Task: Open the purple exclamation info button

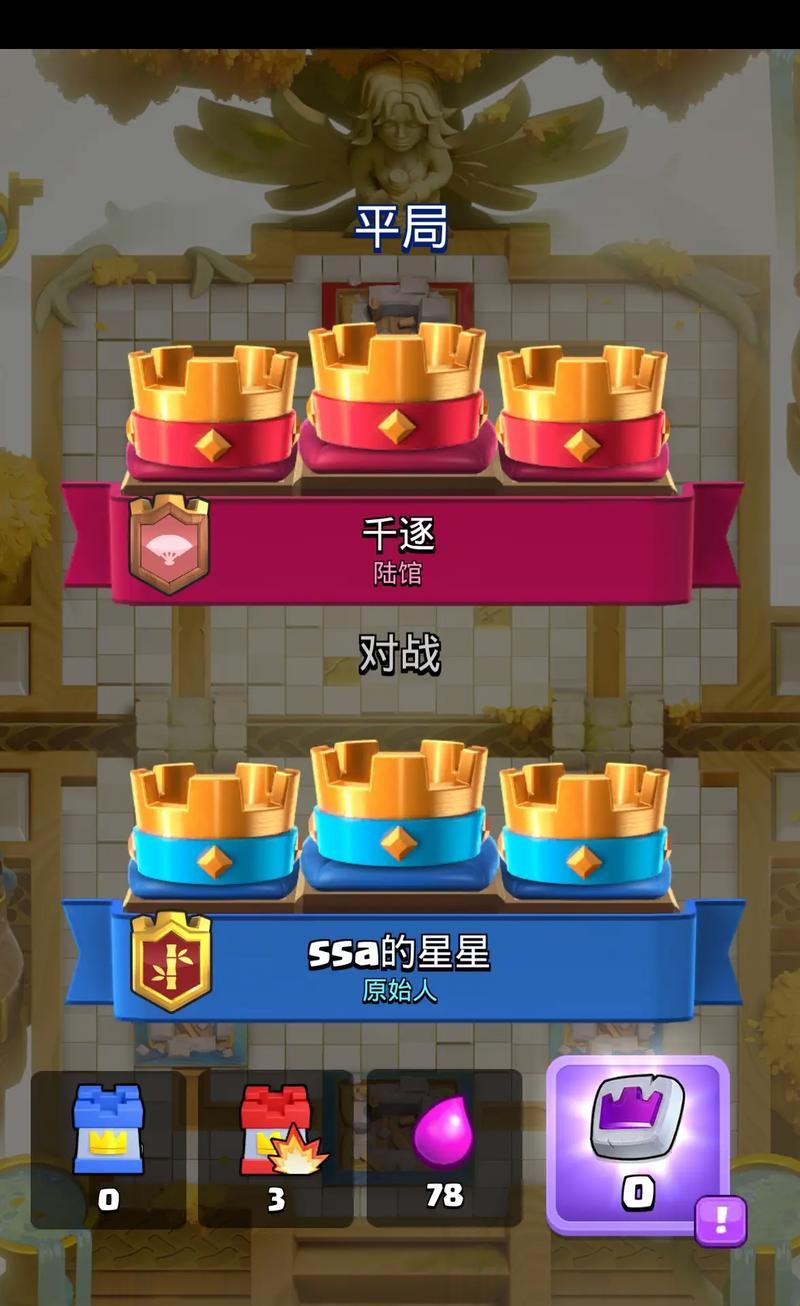Action: (x=720, y=1220)
